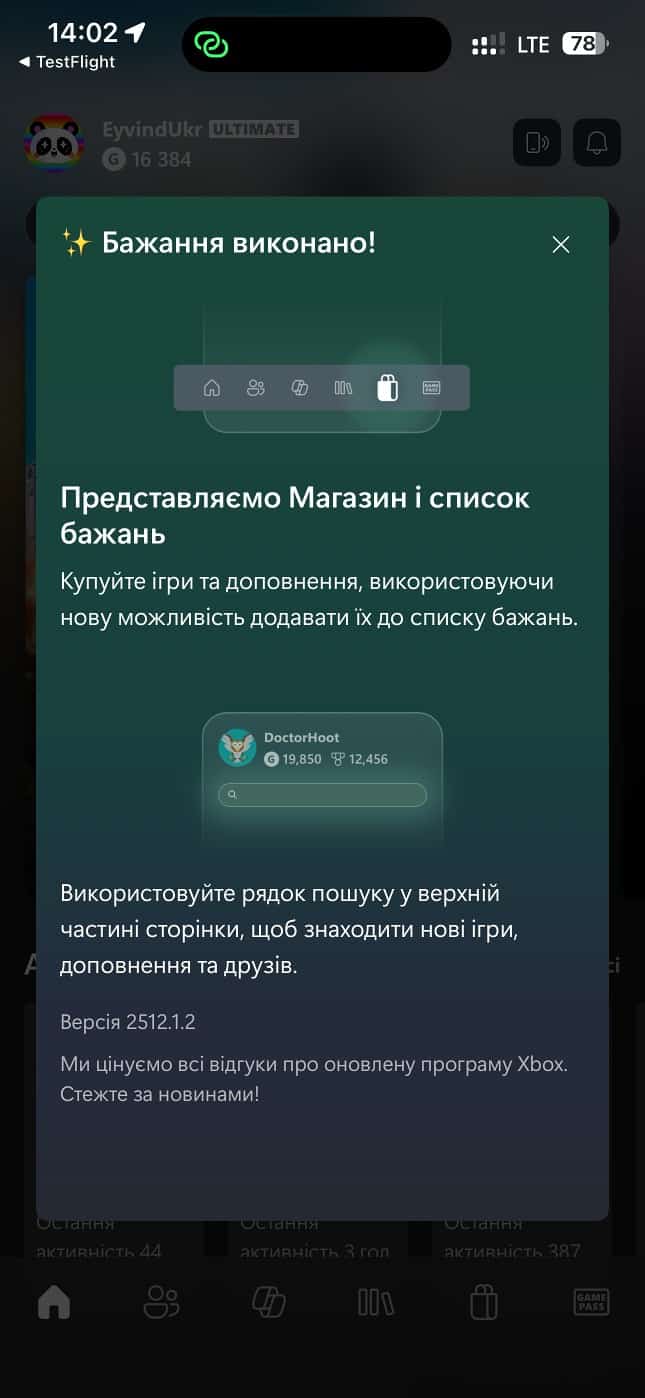Image resolution: width=645 pixels, height=1398 pixels.
Task: Switch to the Home tab
Action: [x=54, y=1302]
